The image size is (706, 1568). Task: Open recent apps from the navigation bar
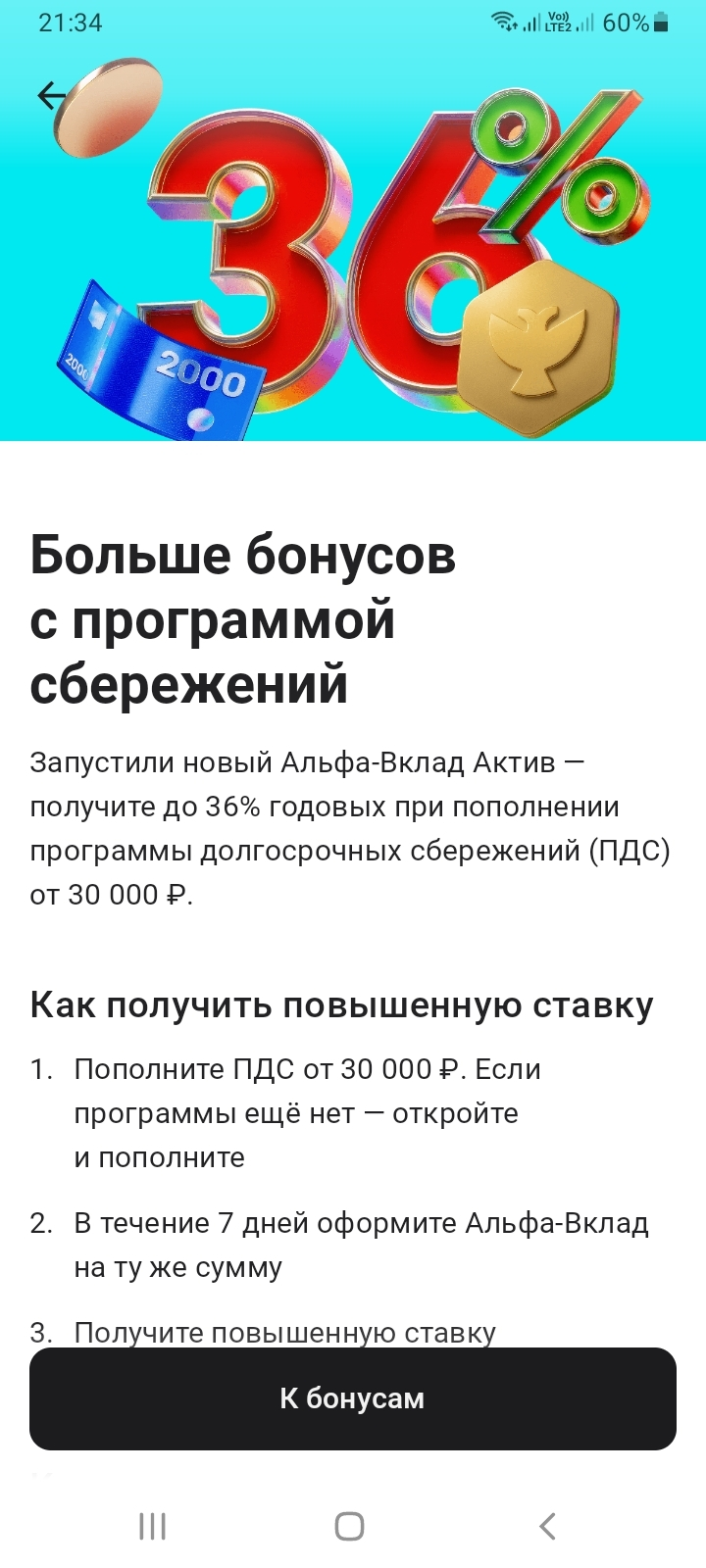pyautogui.click(x=153, y=1526)
